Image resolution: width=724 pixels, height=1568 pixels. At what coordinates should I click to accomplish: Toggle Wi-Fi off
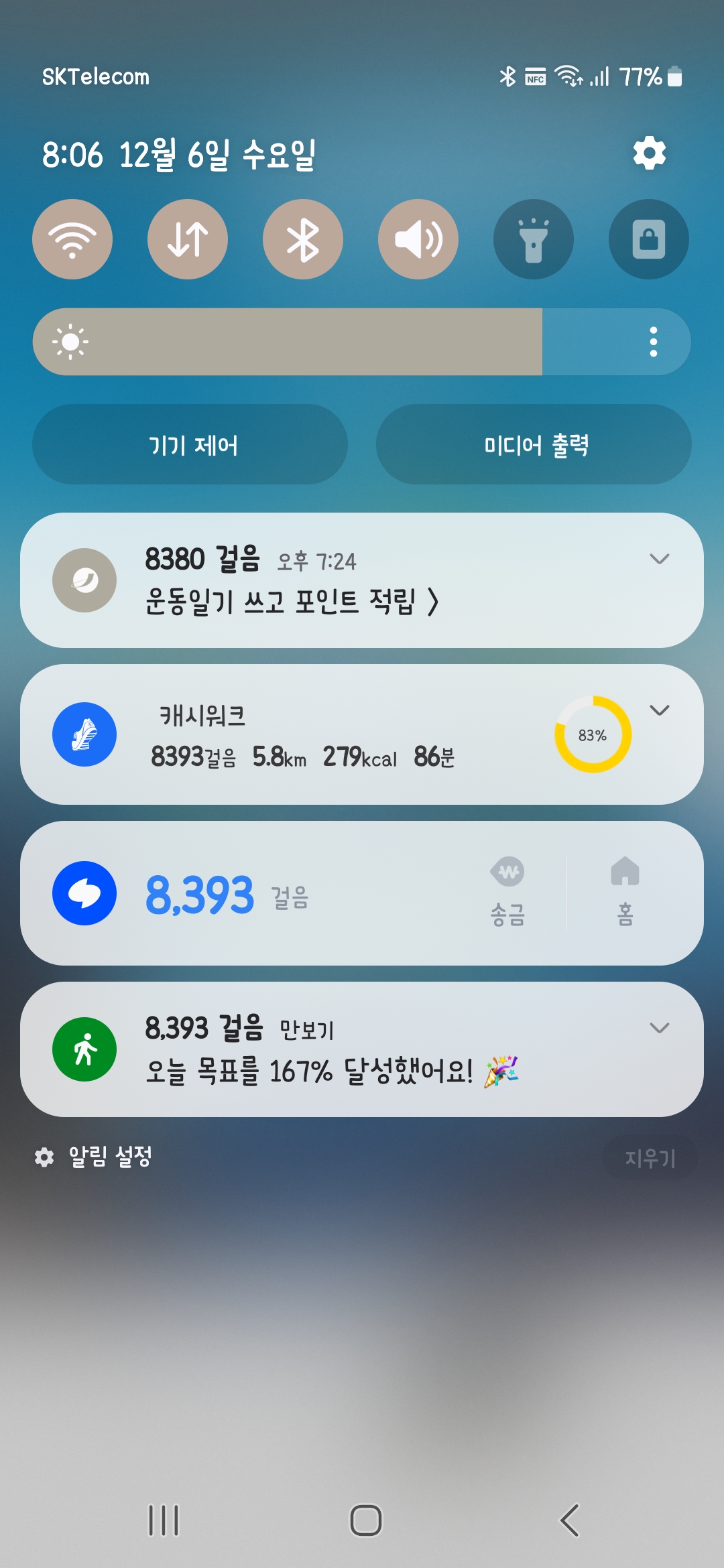pyautogui.click(x=72, y=239)
